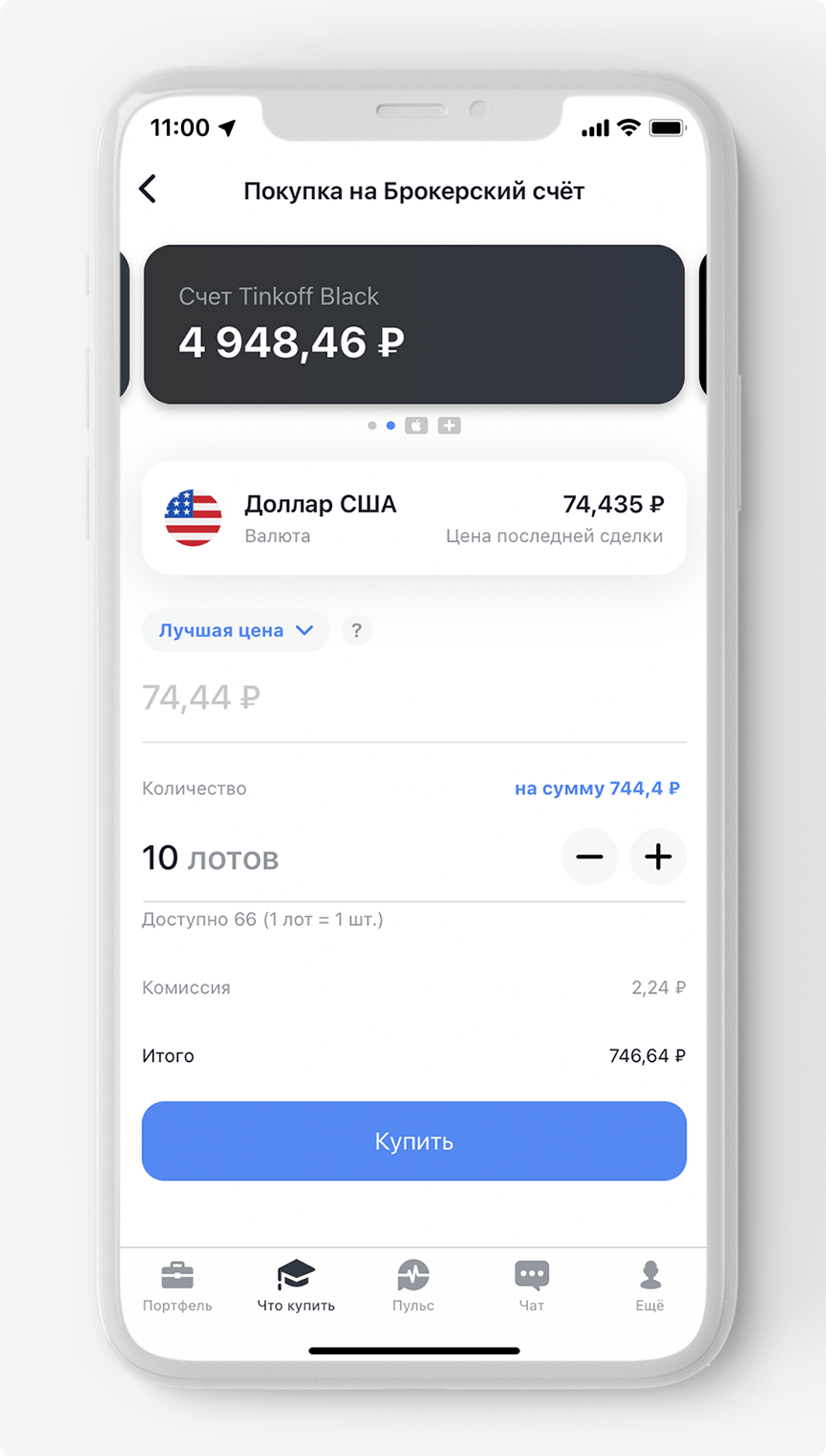Go to the Пульс tab
Viewport: 826px width, 1456px height.
tap(413, 1286)
